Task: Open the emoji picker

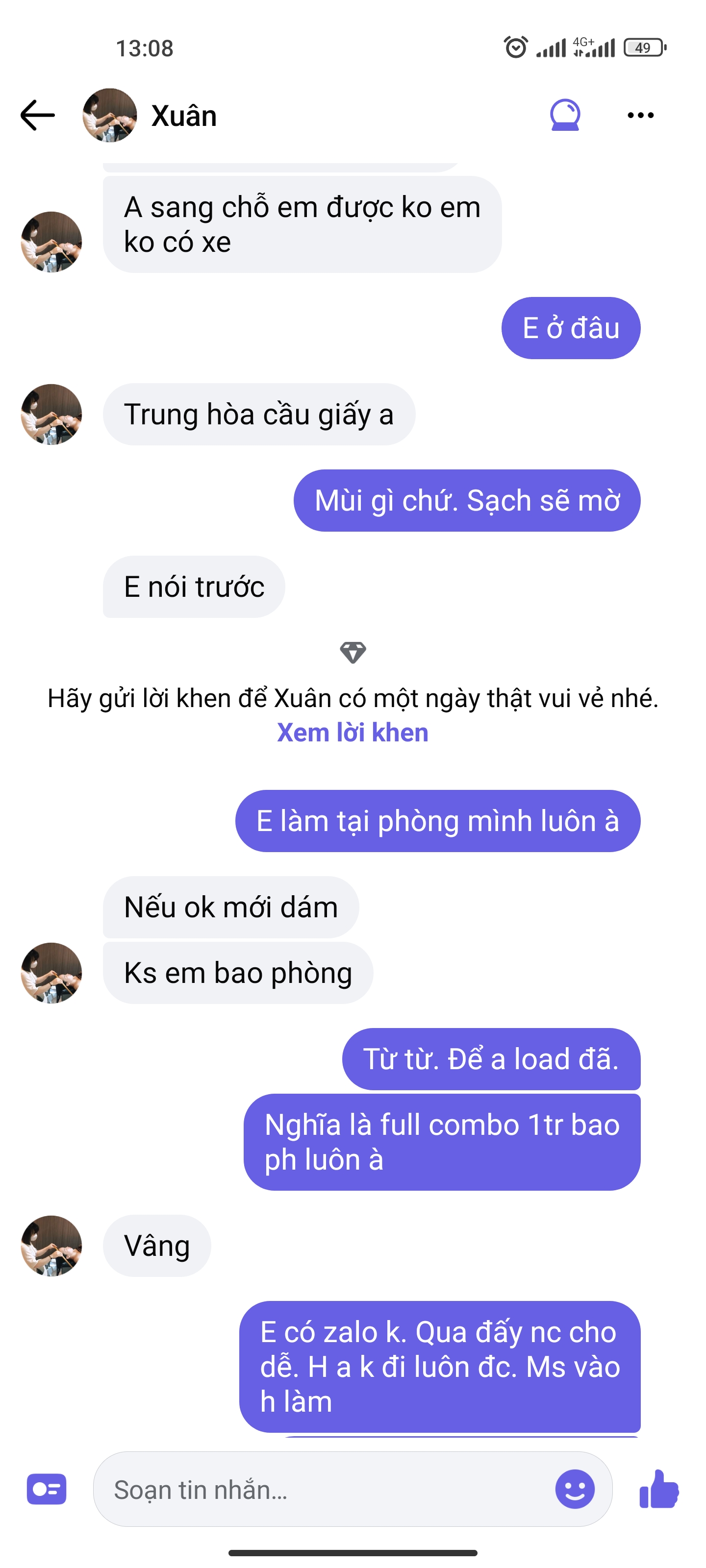Action: 575,1489
